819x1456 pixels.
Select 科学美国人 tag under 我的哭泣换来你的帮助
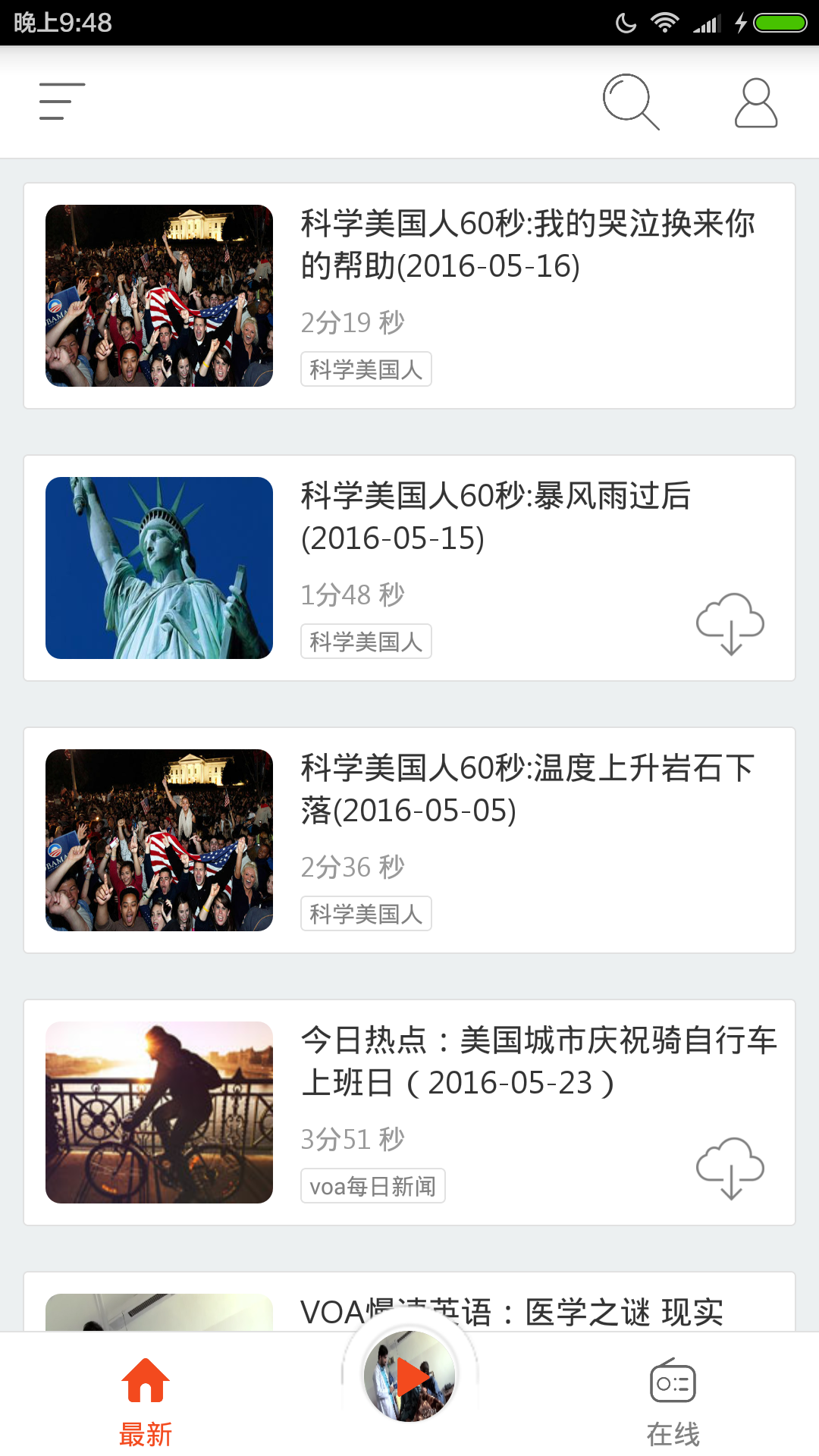click(366, 369)
